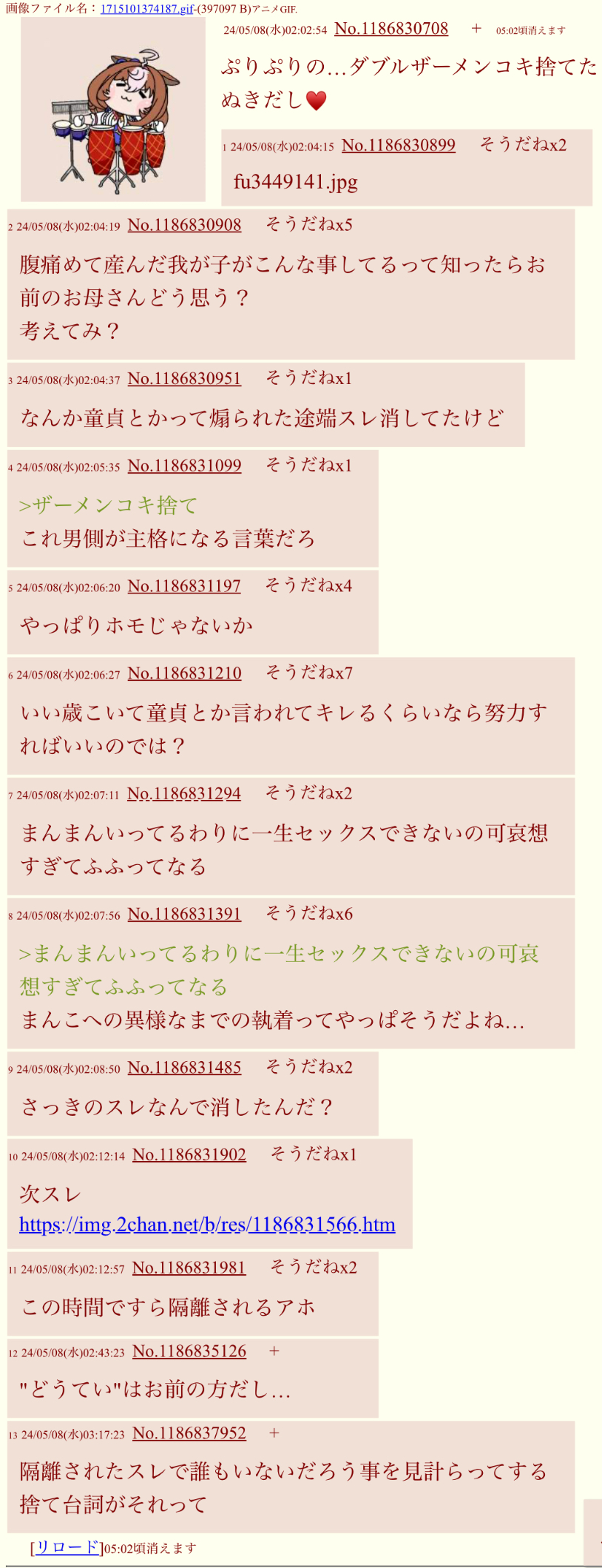
Task: Reload the thread via リロード link
Action: (x=67, y=1547)
